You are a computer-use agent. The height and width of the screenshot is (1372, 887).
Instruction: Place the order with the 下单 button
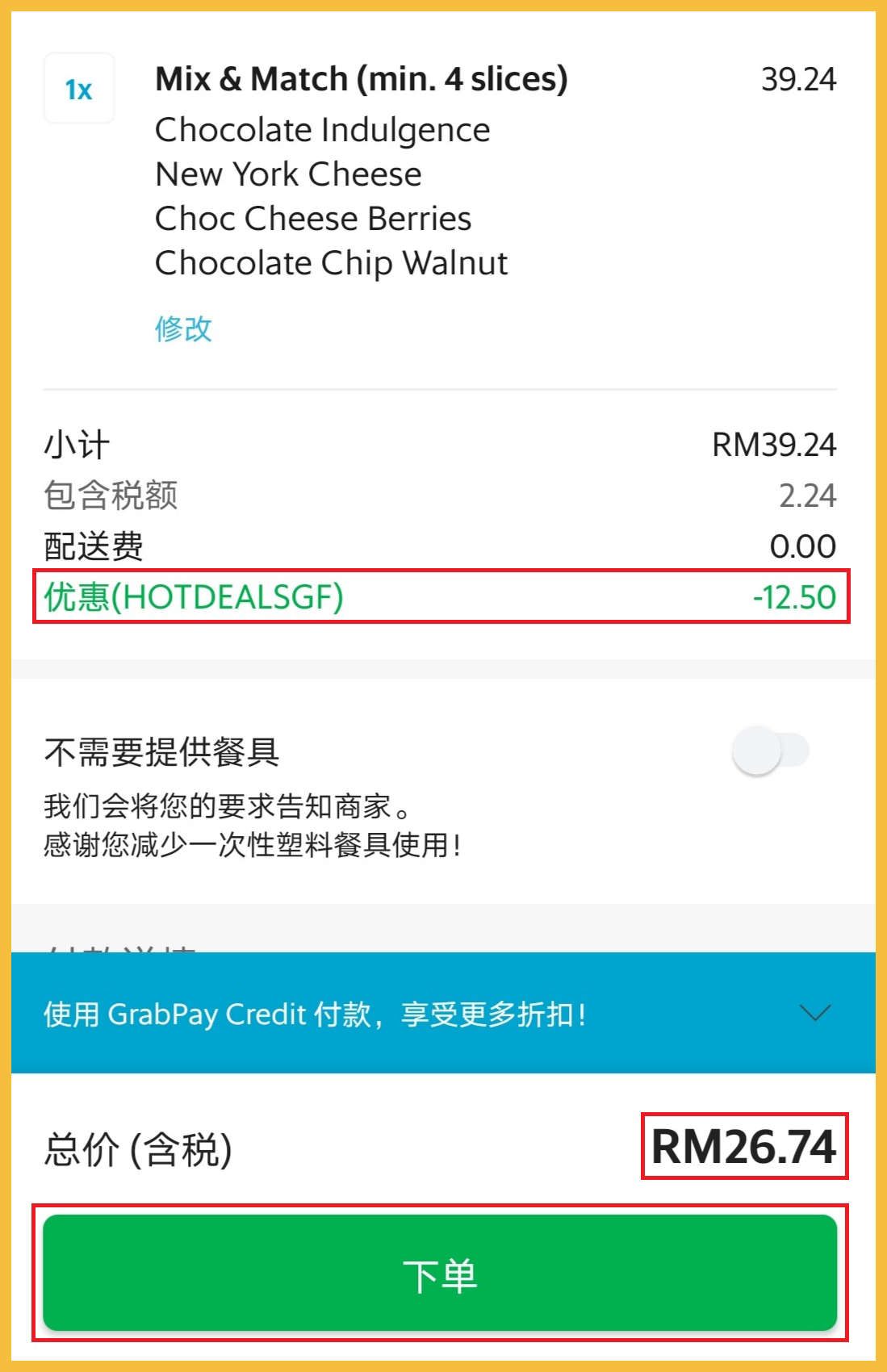click(440, 1274)
